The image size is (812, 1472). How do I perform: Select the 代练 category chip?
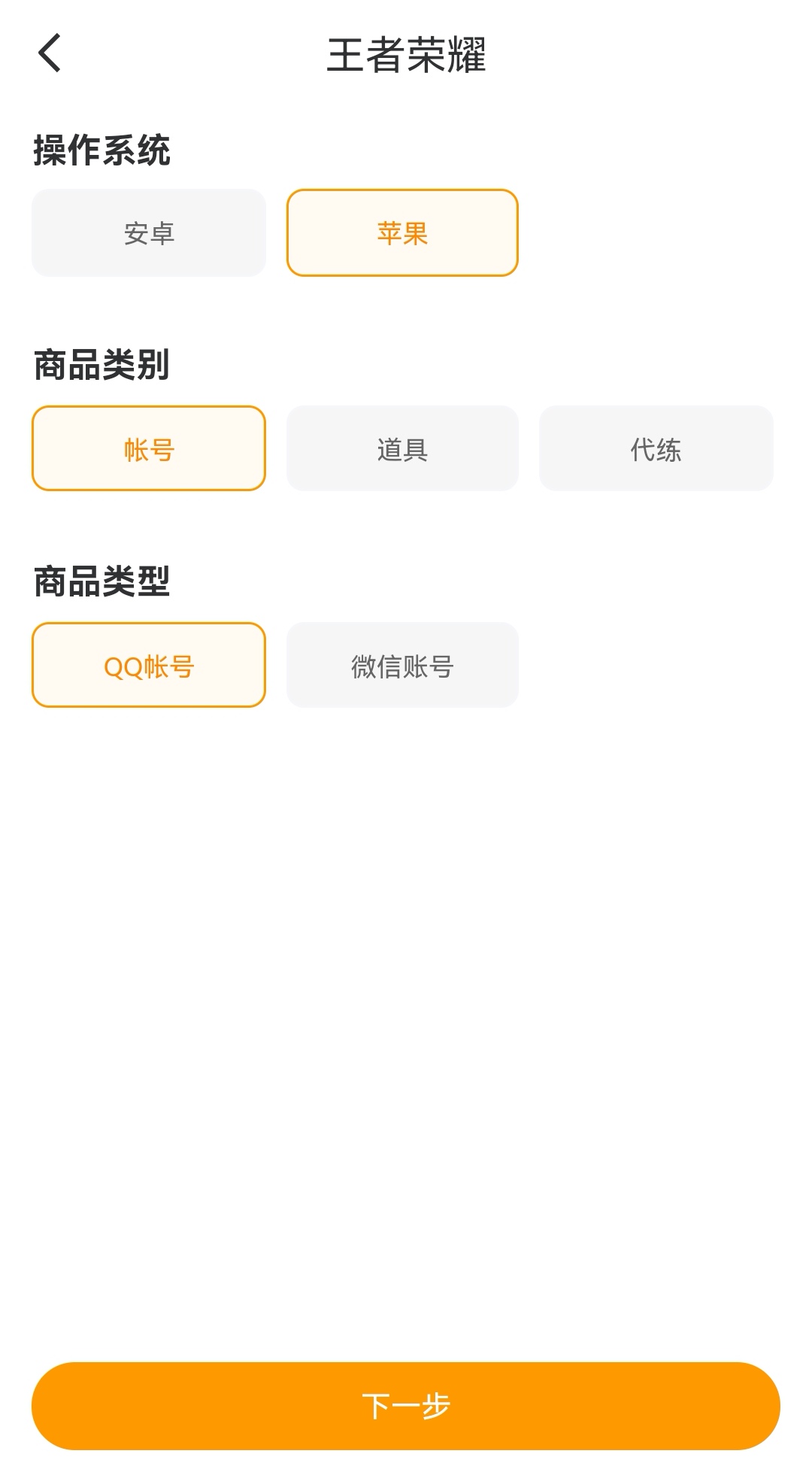click(656, 449)
